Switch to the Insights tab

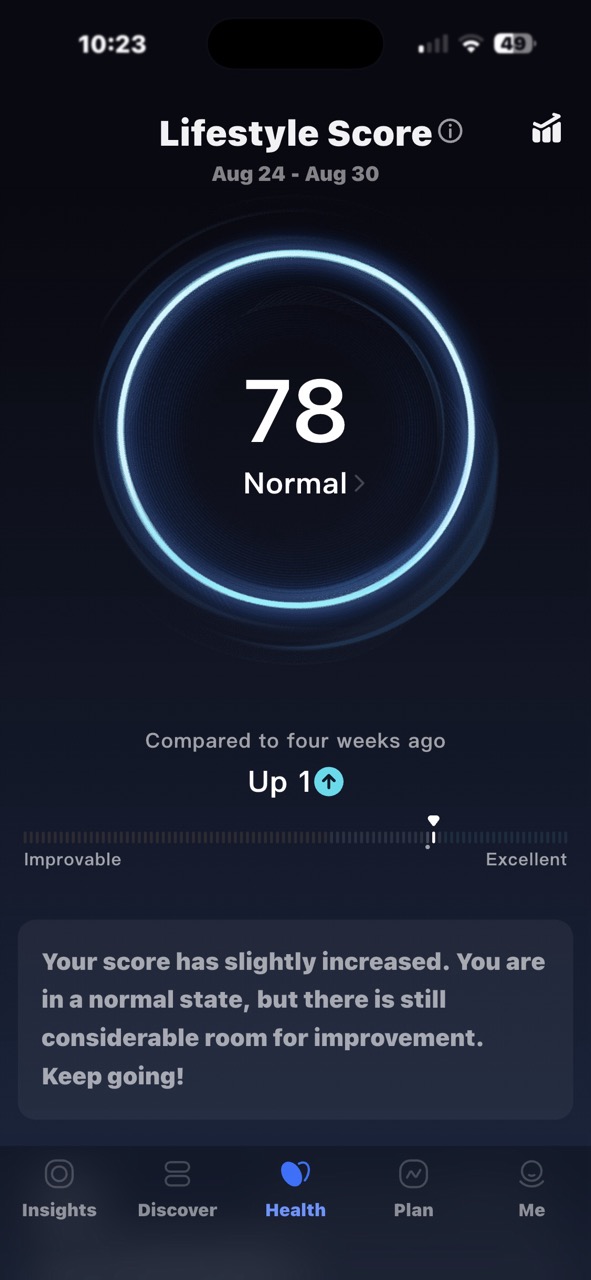(59, 1190)
